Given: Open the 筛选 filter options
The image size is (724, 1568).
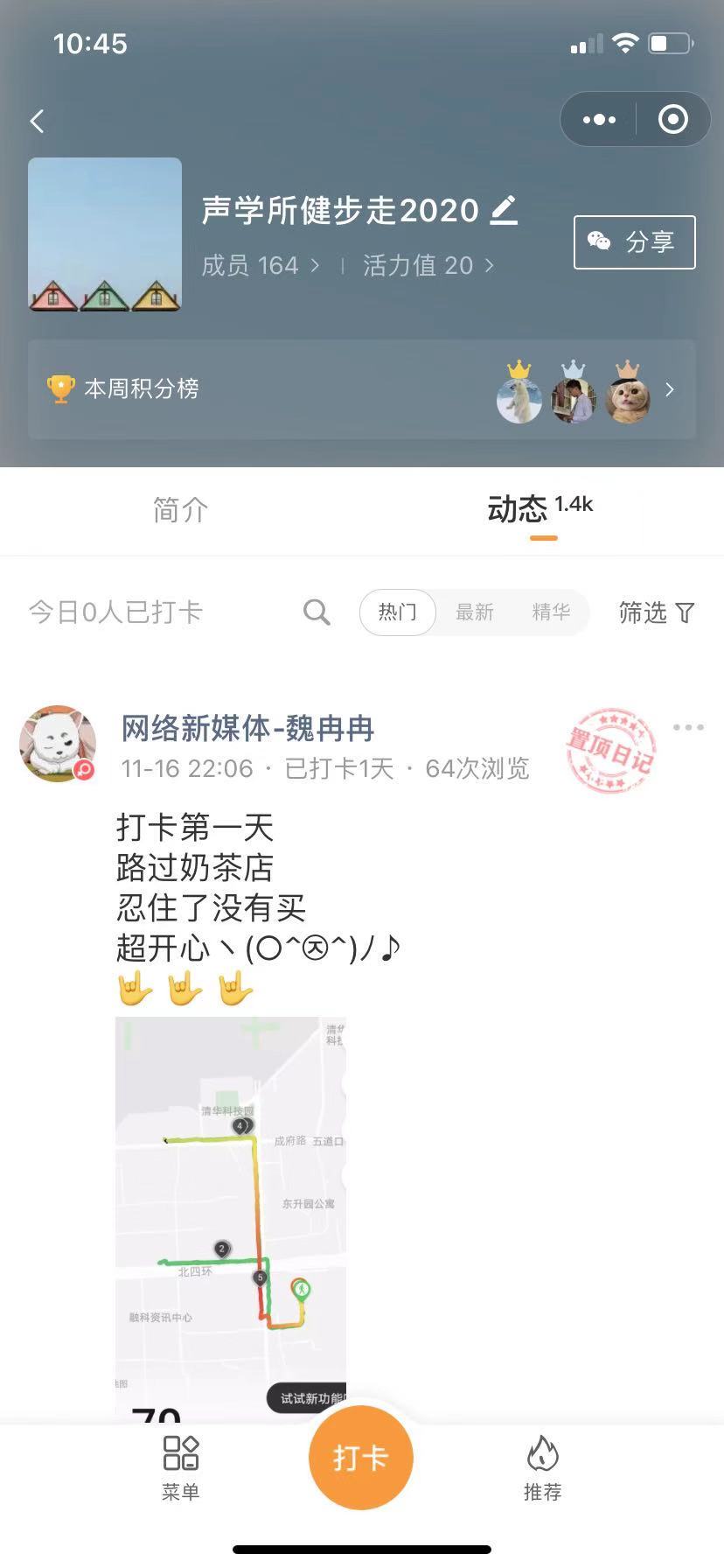Looking at the screenshot, I should click(x=656, y=612).
